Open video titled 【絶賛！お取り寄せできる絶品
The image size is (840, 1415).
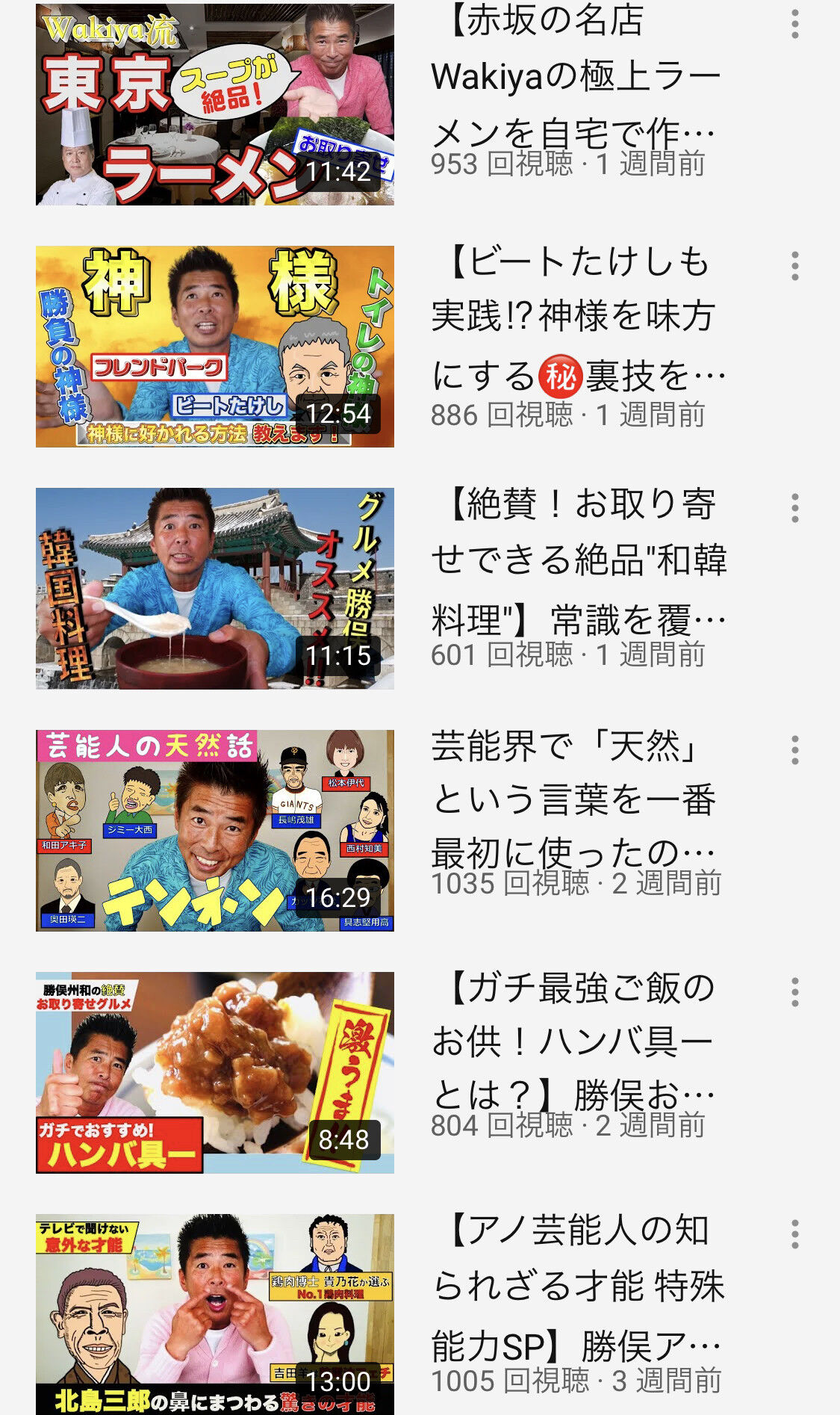pos(575,560)
